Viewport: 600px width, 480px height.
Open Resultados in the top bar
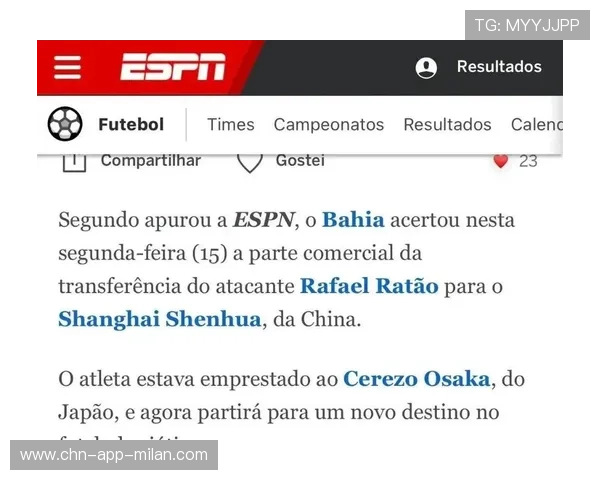(499, 67)
